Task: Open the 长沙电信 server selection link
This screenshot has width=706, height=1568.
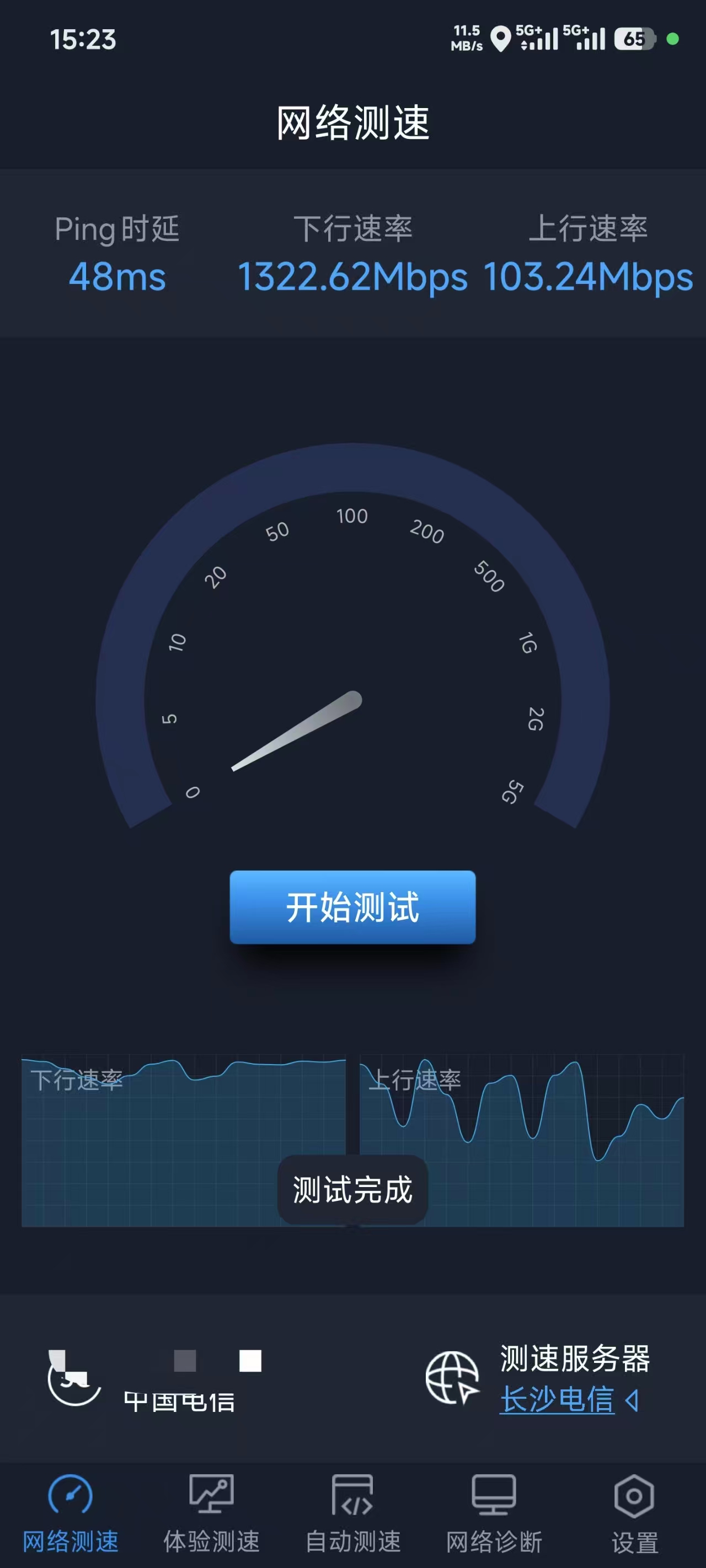Action: [557, 1399]
